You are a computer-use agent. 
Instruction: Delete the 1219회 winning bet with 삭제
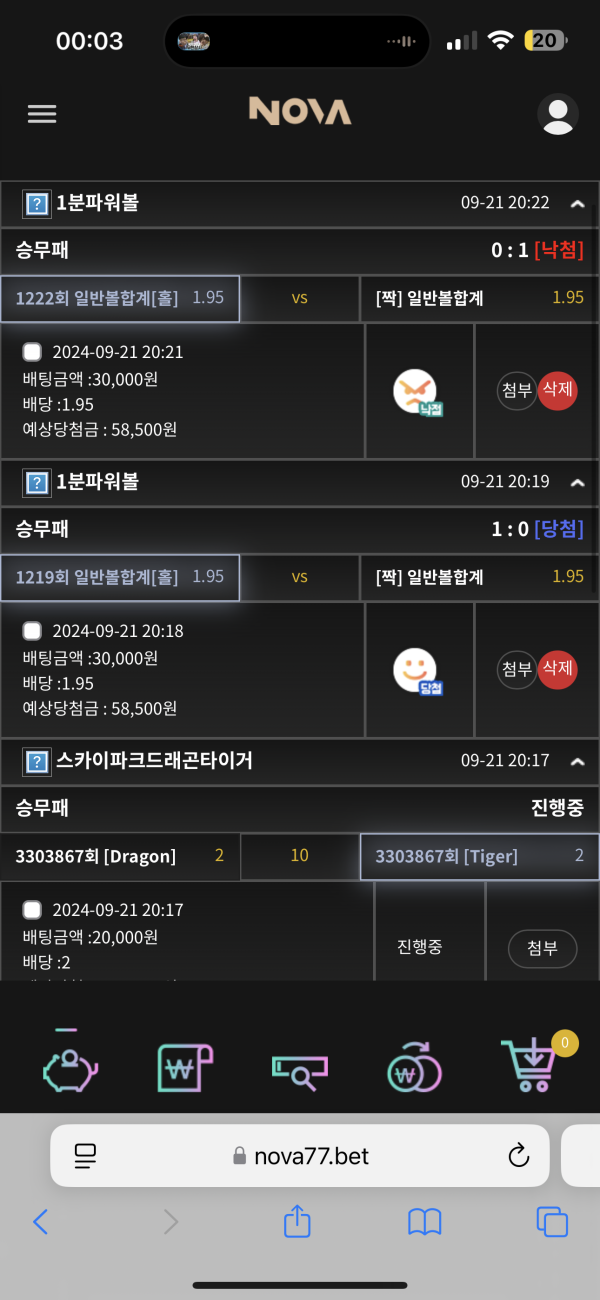point(558,669)
